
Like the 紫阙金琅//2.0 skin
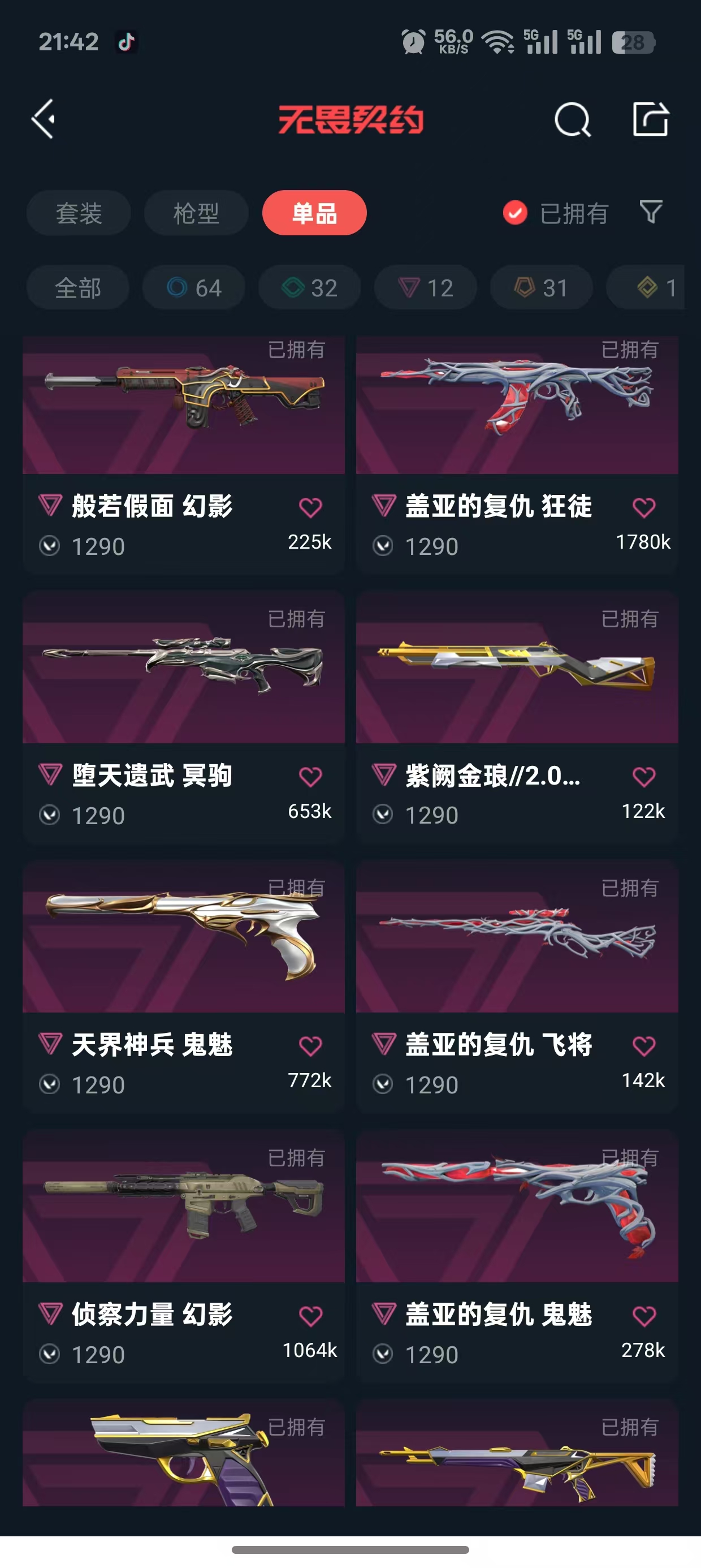point(644,776)
